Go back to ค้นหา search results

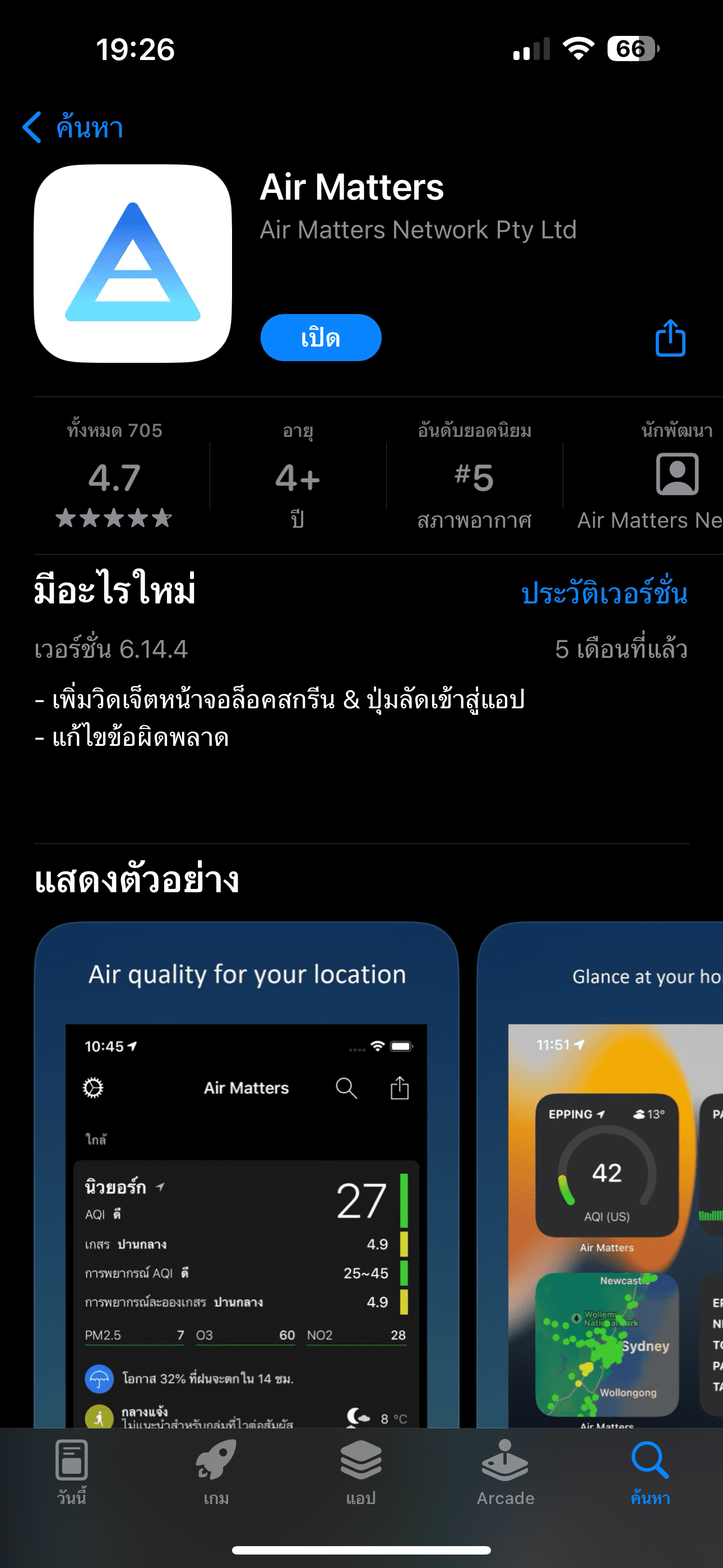click(x=73, y=127)
